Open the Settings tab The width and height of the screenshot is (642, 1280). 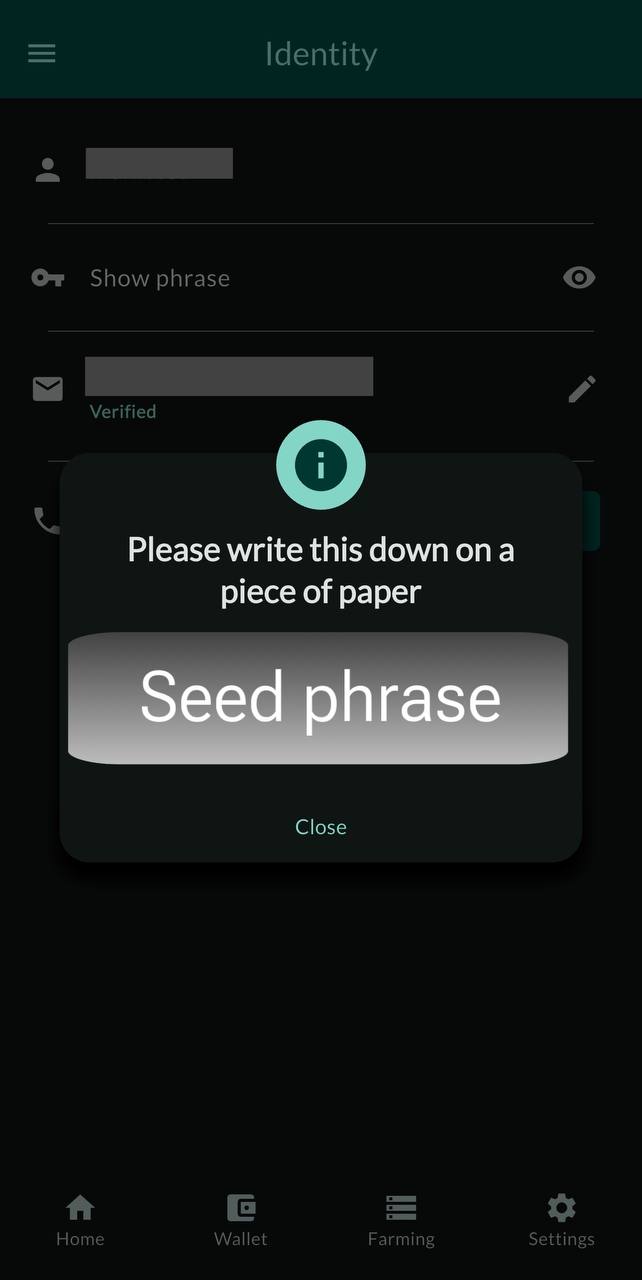click(561, 1220)
